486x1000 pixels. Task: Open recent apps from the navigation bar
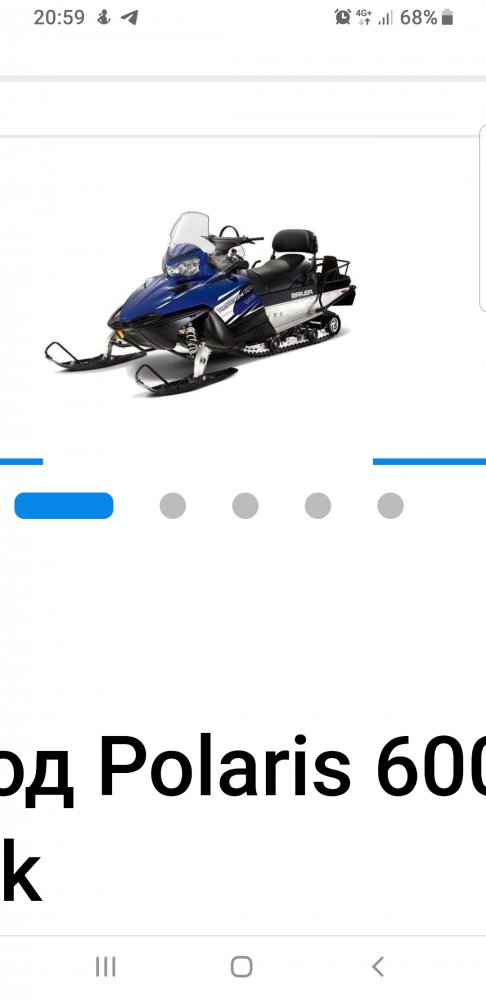106,967
